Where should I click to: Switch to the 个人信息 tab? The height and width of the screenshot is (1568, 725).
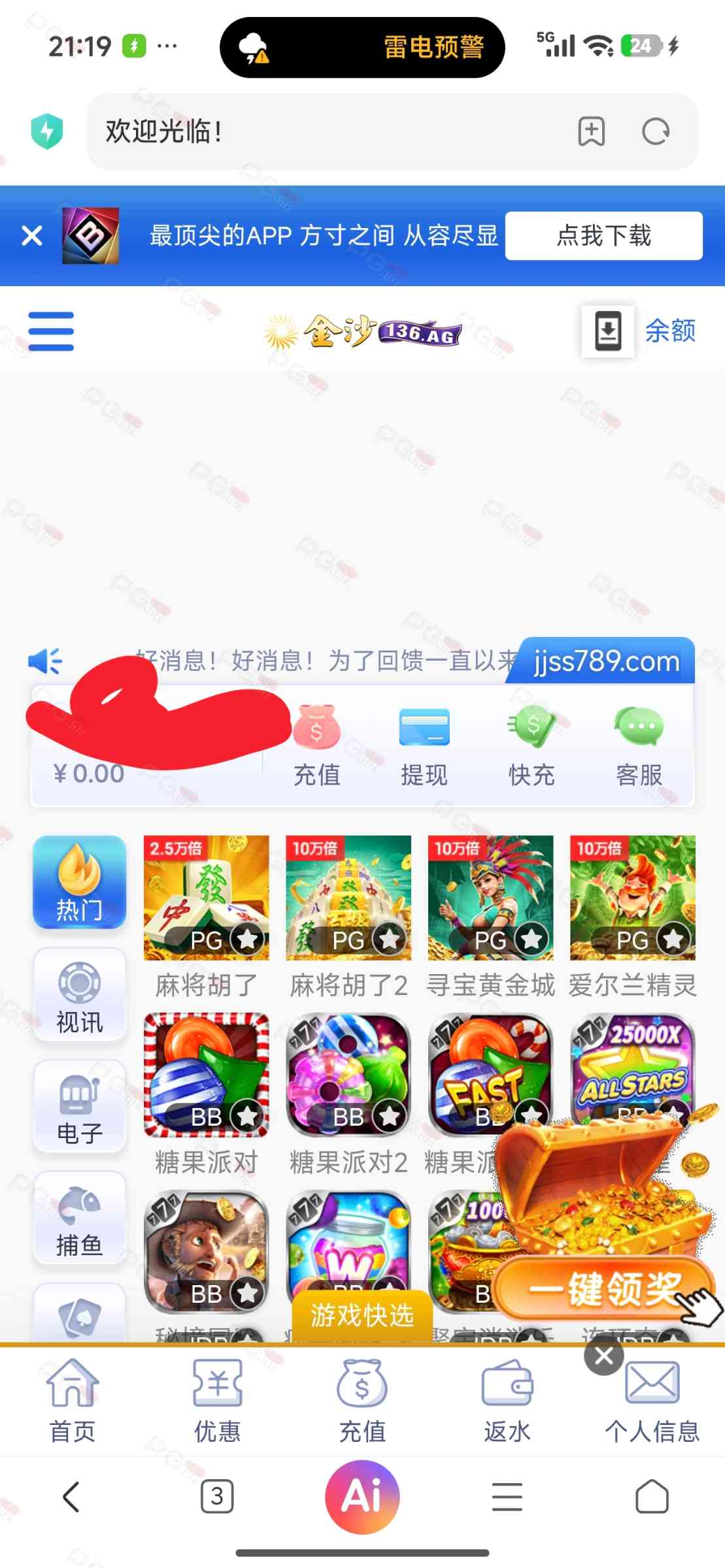click(652, 1405)
